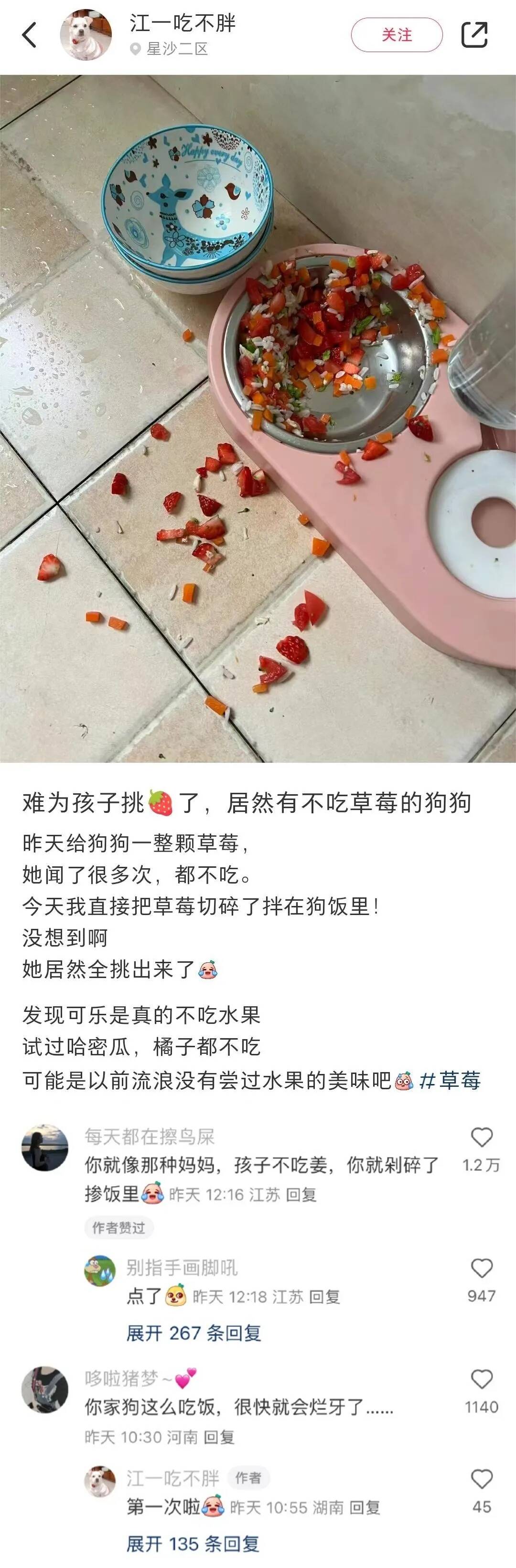This screenshot has width=516, height=1568.
Task: Like 每天都在擦鸟屎's comment
Action: click(x=481, y=1137)
